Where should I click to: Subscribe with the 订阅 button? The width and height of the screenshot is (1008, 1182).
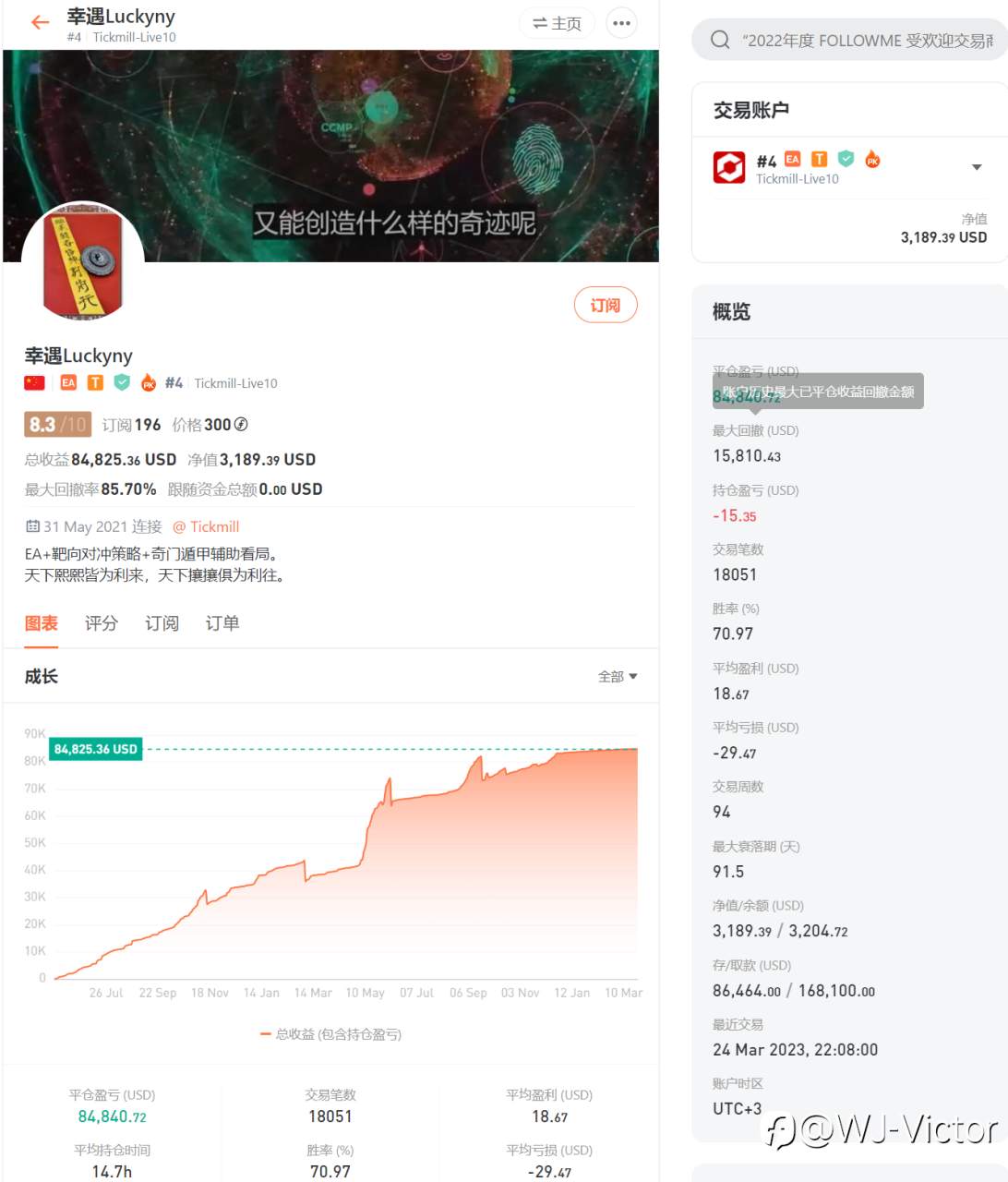606,305
